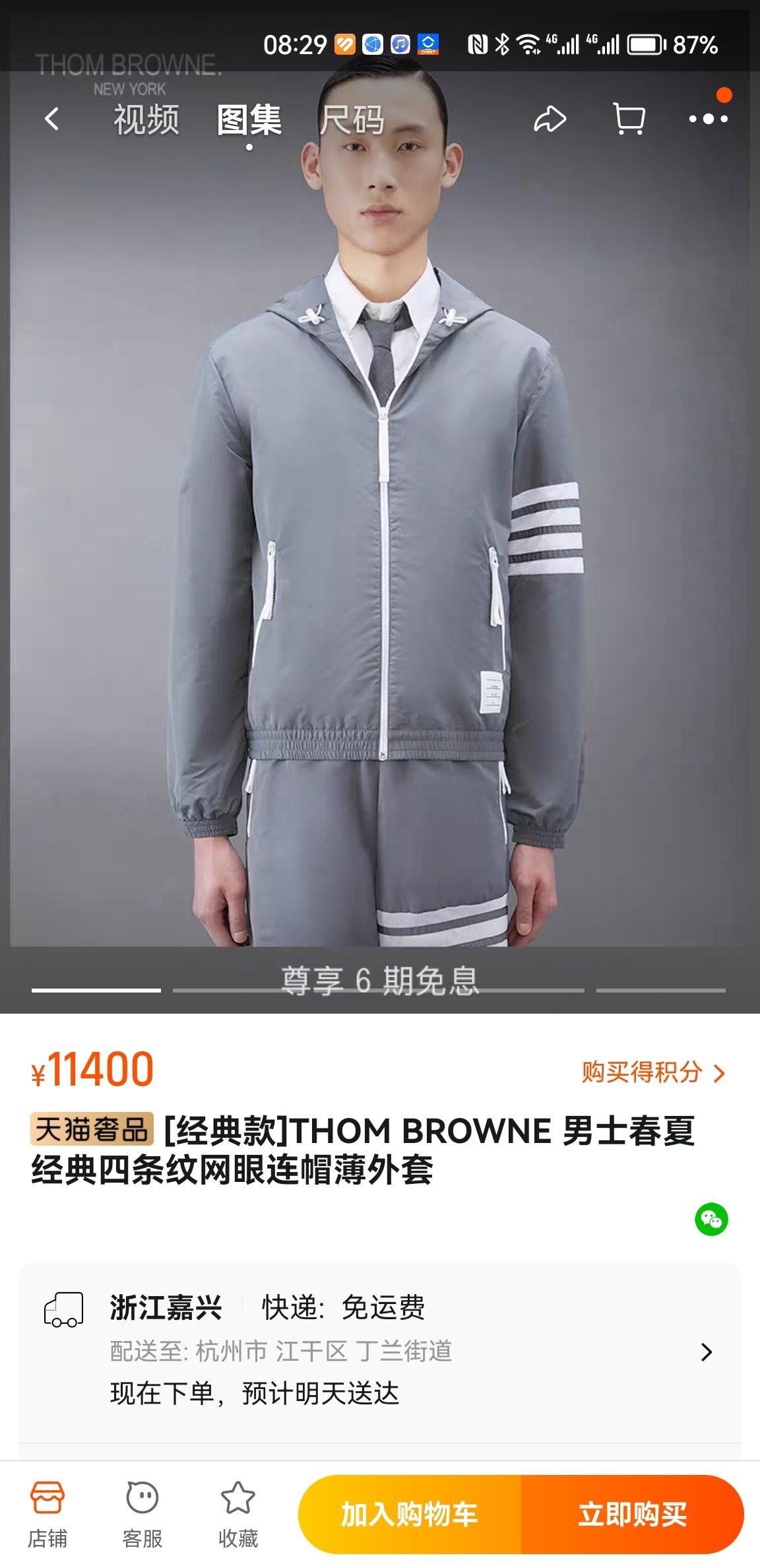Open the shopping cart icon

(x=628, y=119)
